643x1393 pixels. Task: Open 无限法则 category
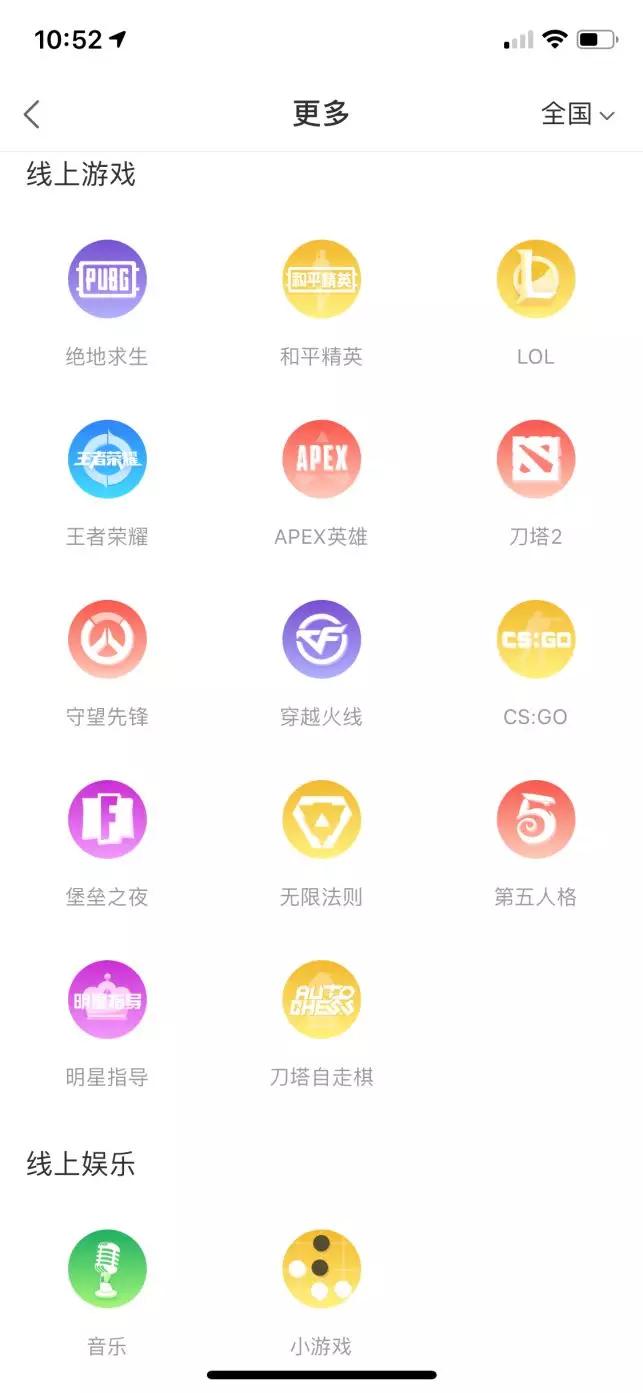(x=321, y=819)
